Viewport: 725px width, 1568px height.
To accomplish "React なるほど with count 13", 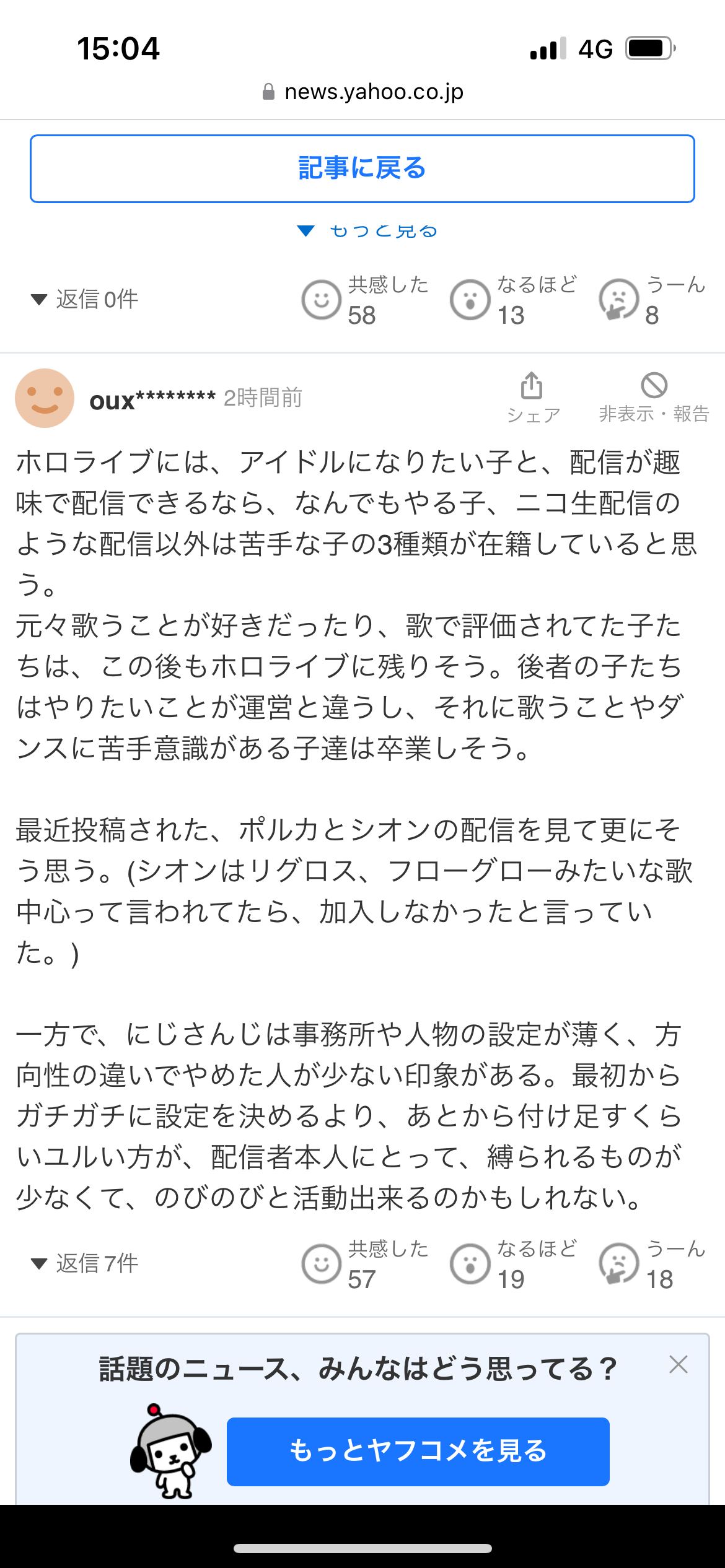I will click(514, 300).
